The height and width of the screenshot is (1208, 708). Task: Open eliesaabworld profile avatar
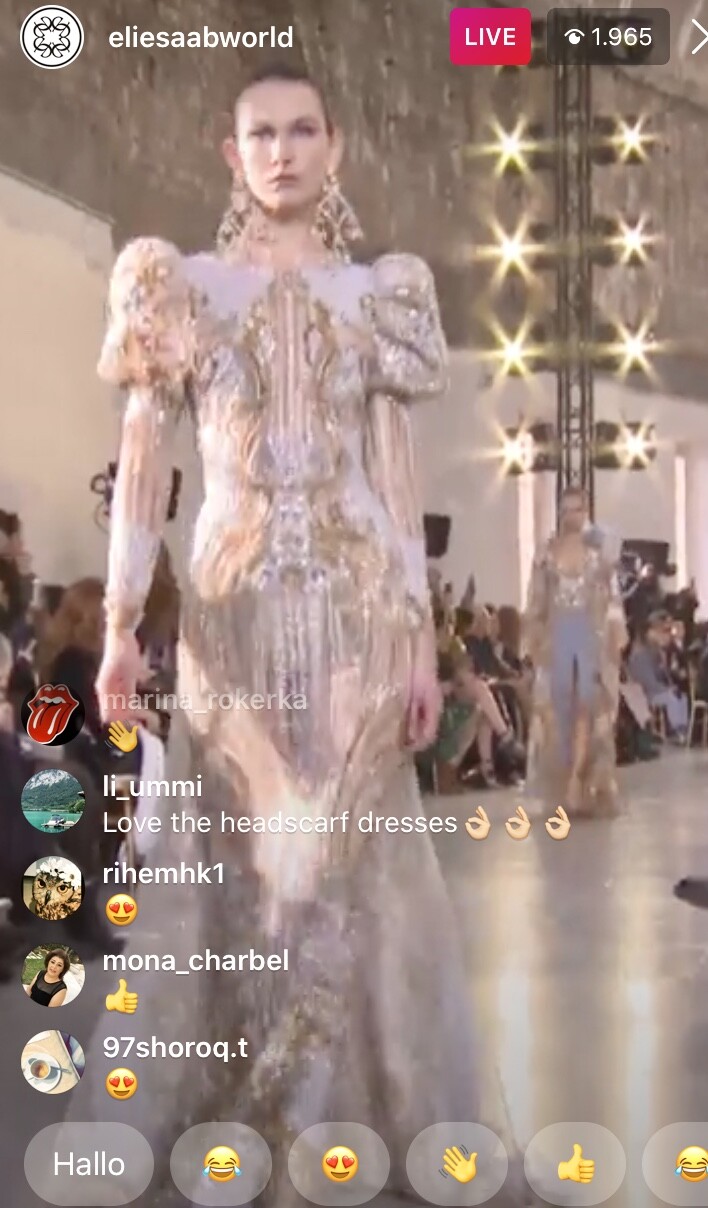pyautogui.click(x=52, y=37)
